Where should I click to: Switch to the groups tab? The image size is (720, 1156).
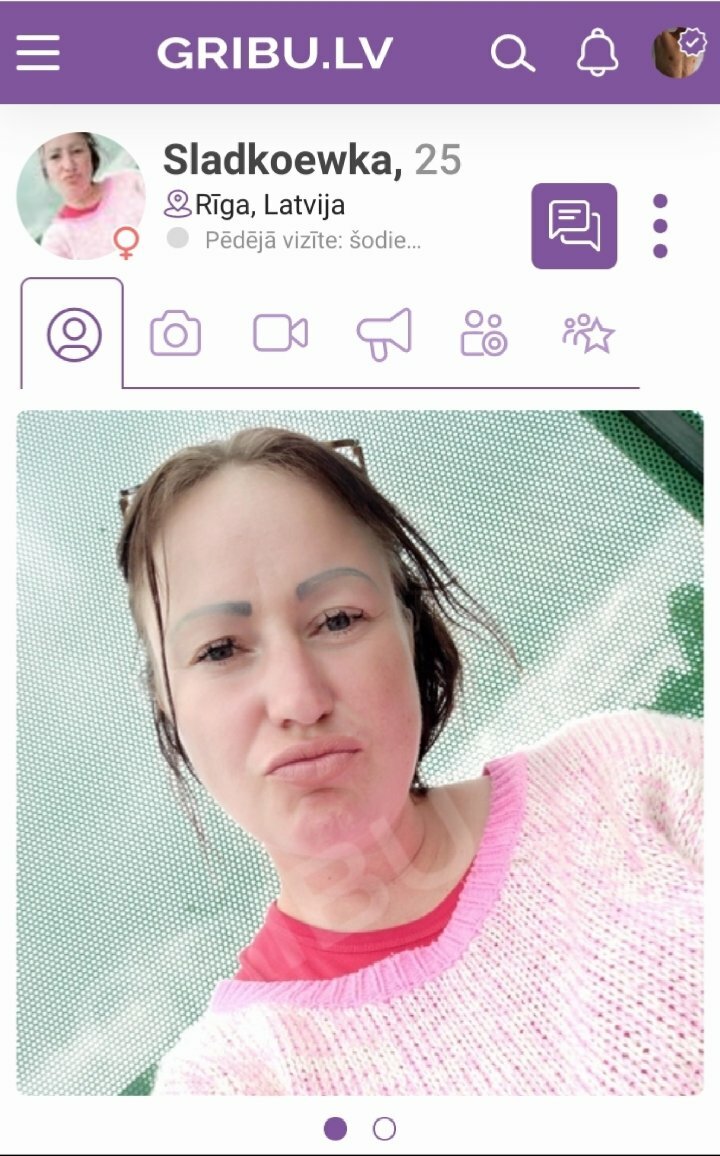coord(484,334)
